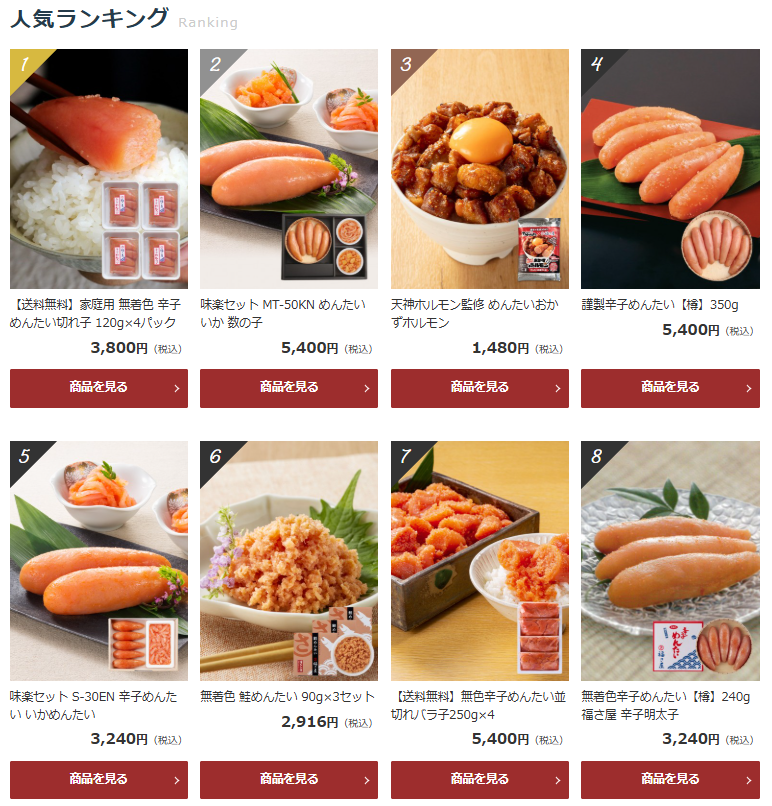View 並切れバラ子250g×4 via 商品を見る
This screenshot has width=772, height=806.
point(479,779)
